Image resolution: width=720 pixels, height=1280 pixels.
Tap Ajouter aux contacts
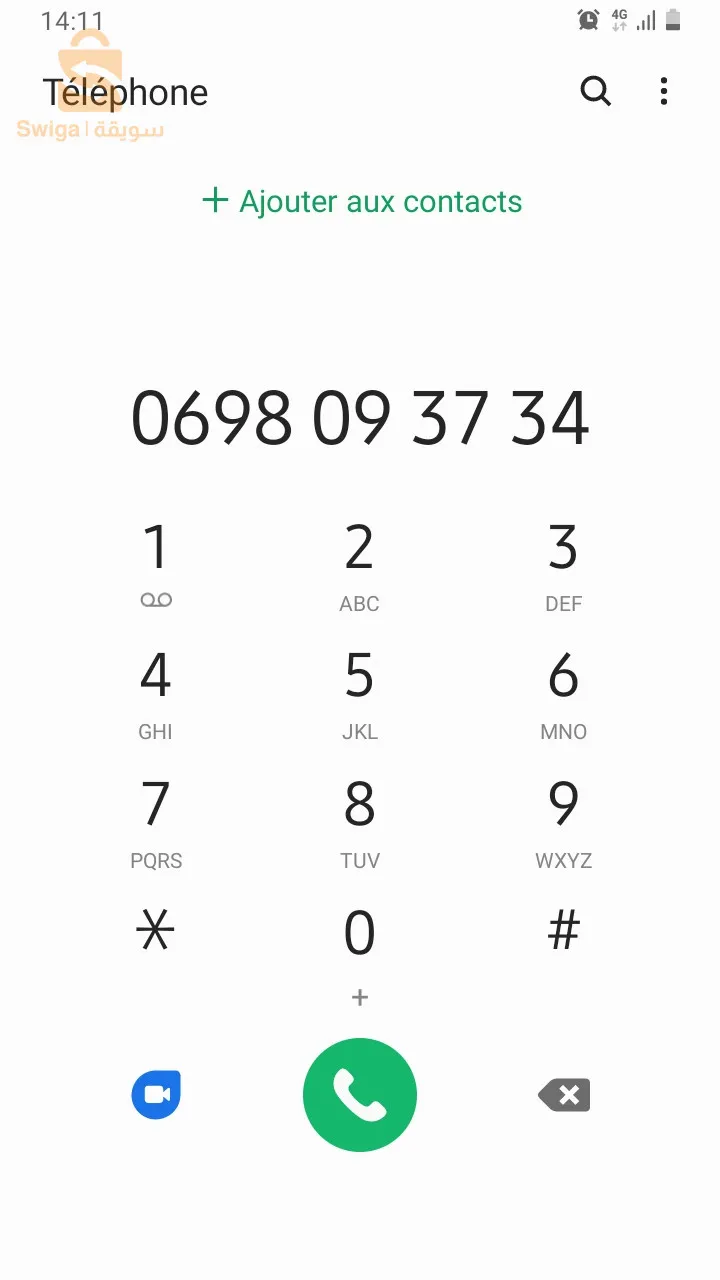point(362,201)
